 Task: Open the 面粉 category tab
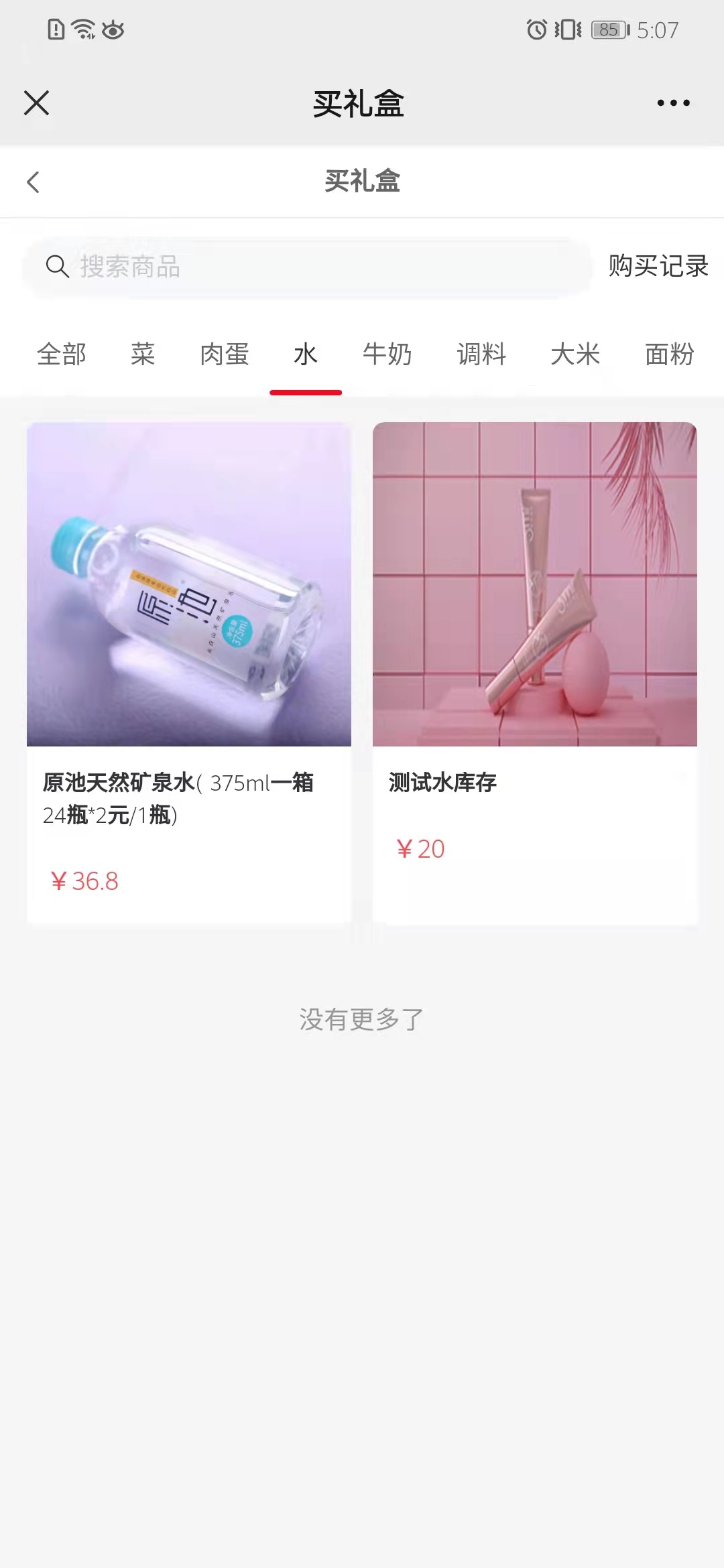(x=669, y=354)
